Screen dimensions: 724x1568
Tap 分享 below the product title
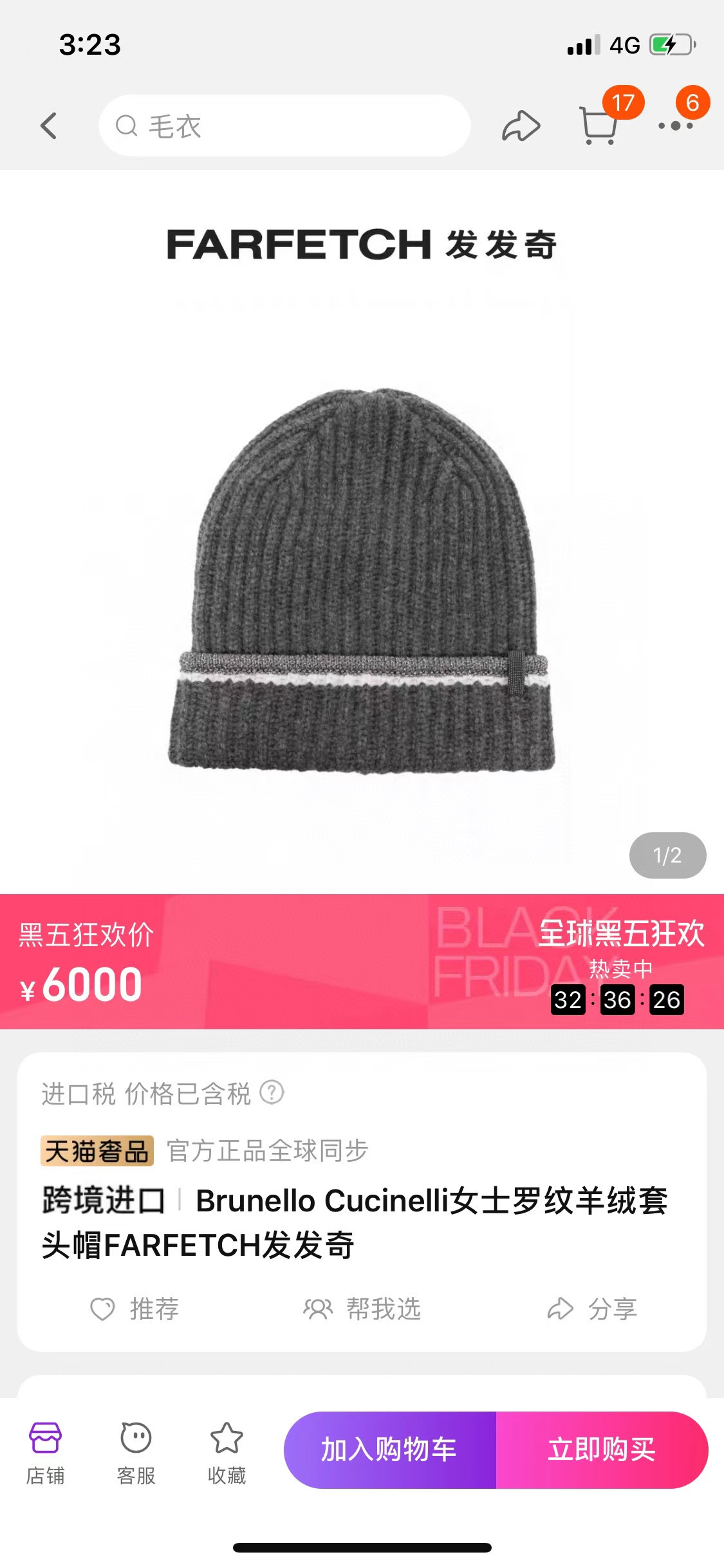click(x=592, y=1309)
